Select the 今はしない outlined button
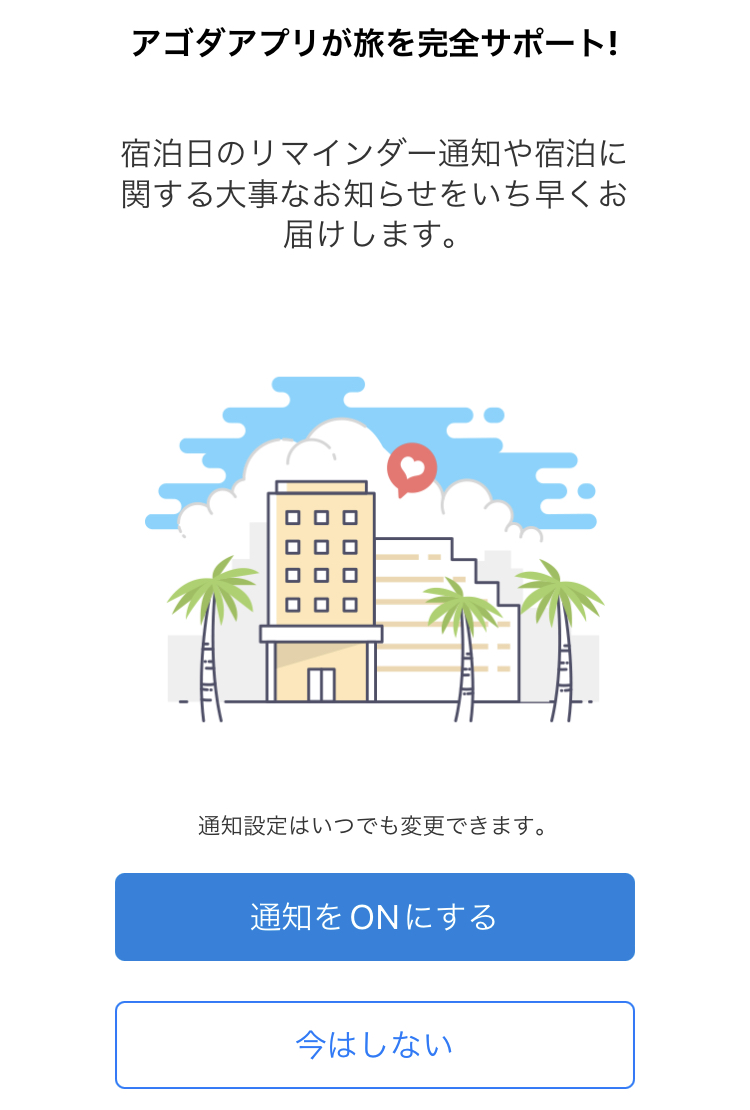This screenshot has width=750, height=1110. 375,1043
